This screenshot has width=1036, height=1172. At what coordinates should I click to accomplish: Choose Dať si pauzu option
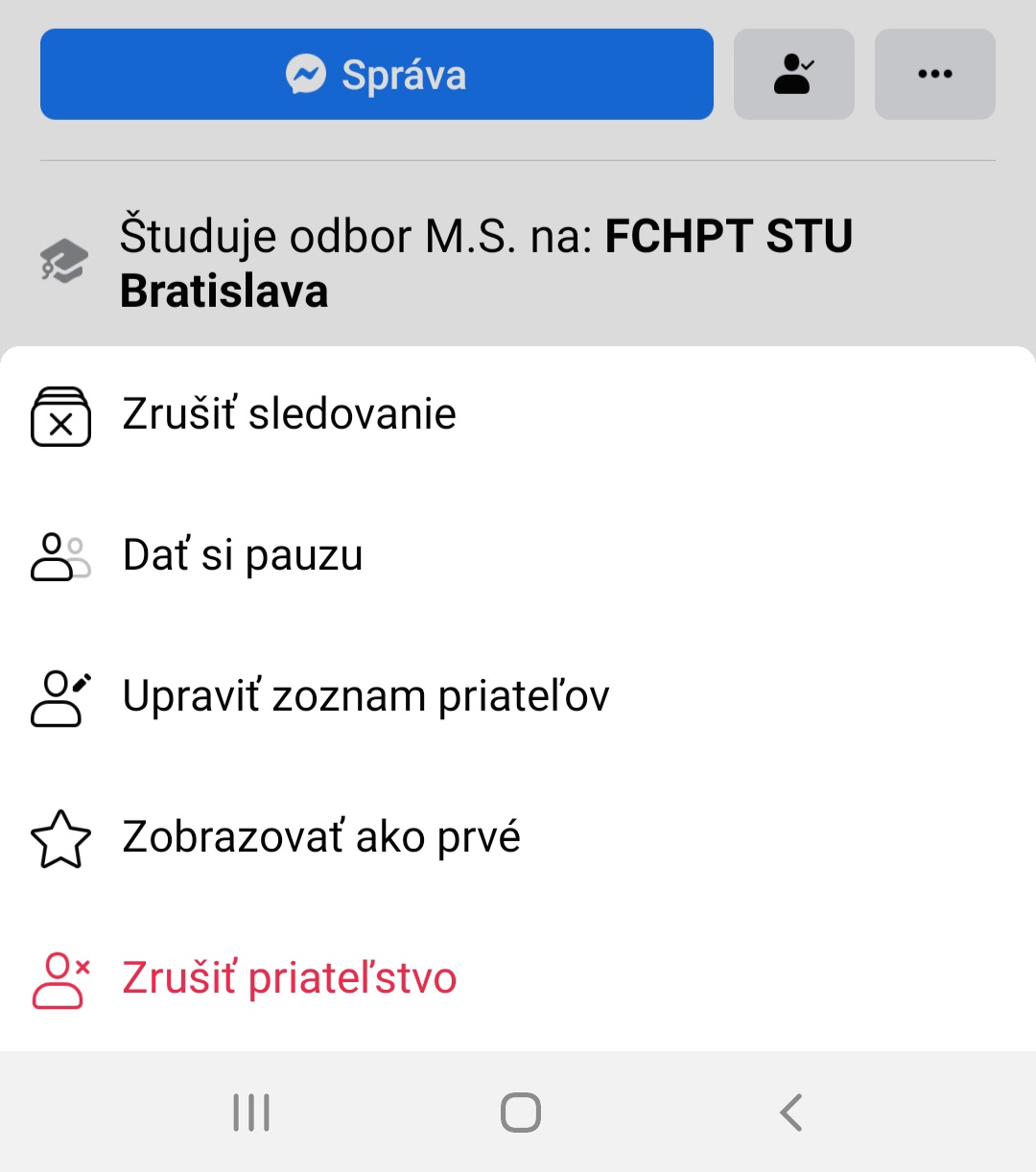[x=242, y=555]
